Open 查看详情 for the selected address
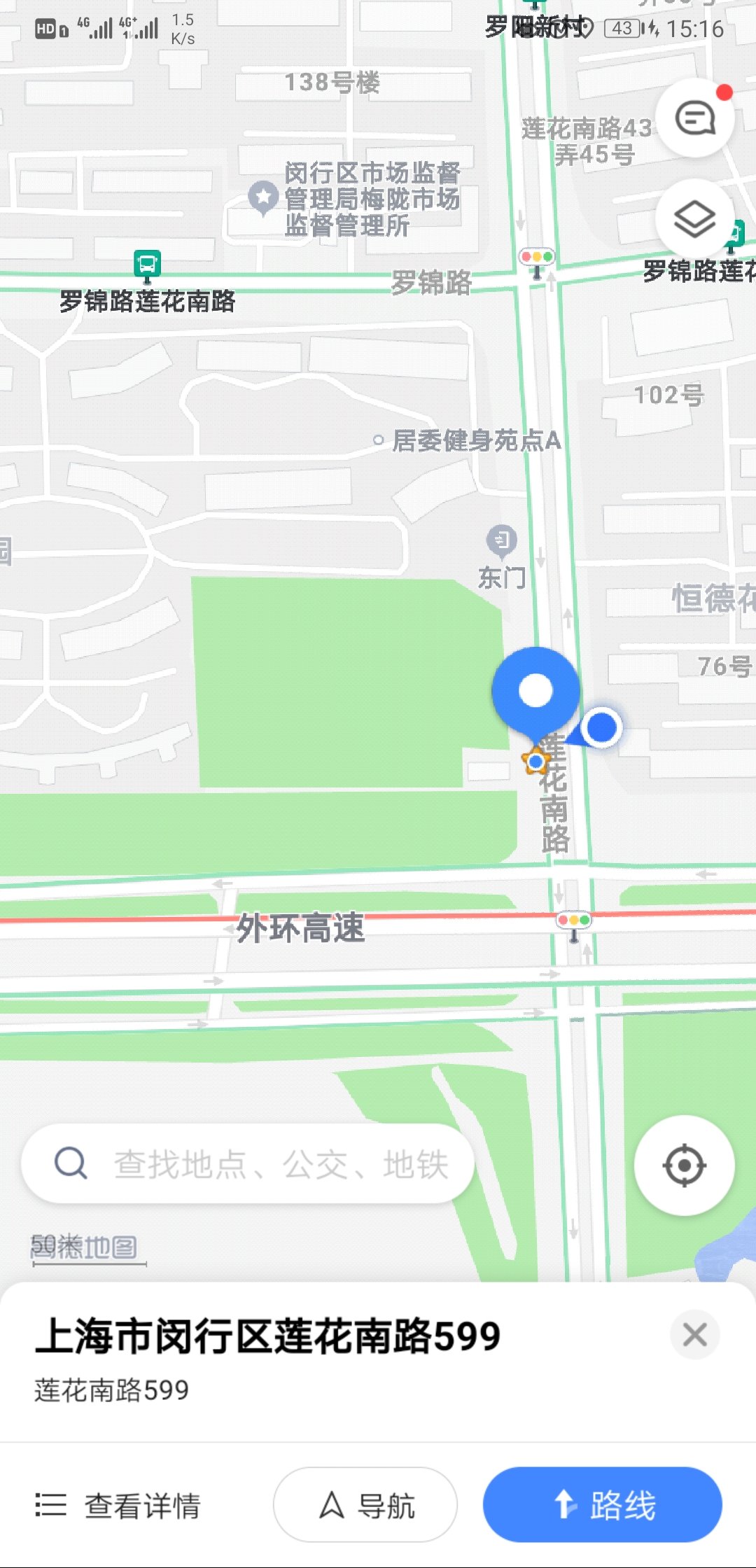Screen dimensions: 756x1568 141,1504
